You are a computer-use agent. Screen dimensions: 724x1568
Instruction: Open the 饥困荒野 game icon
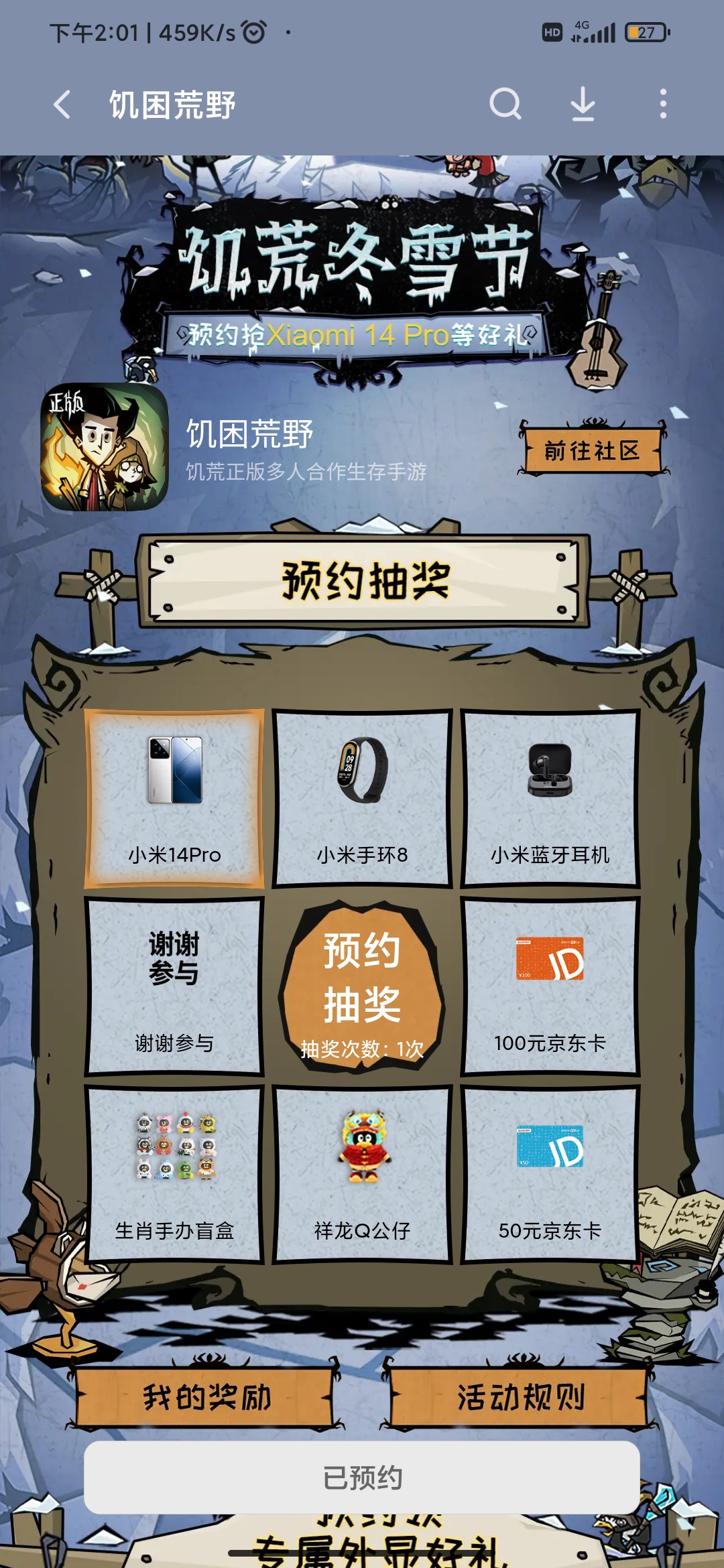(105, 448)
